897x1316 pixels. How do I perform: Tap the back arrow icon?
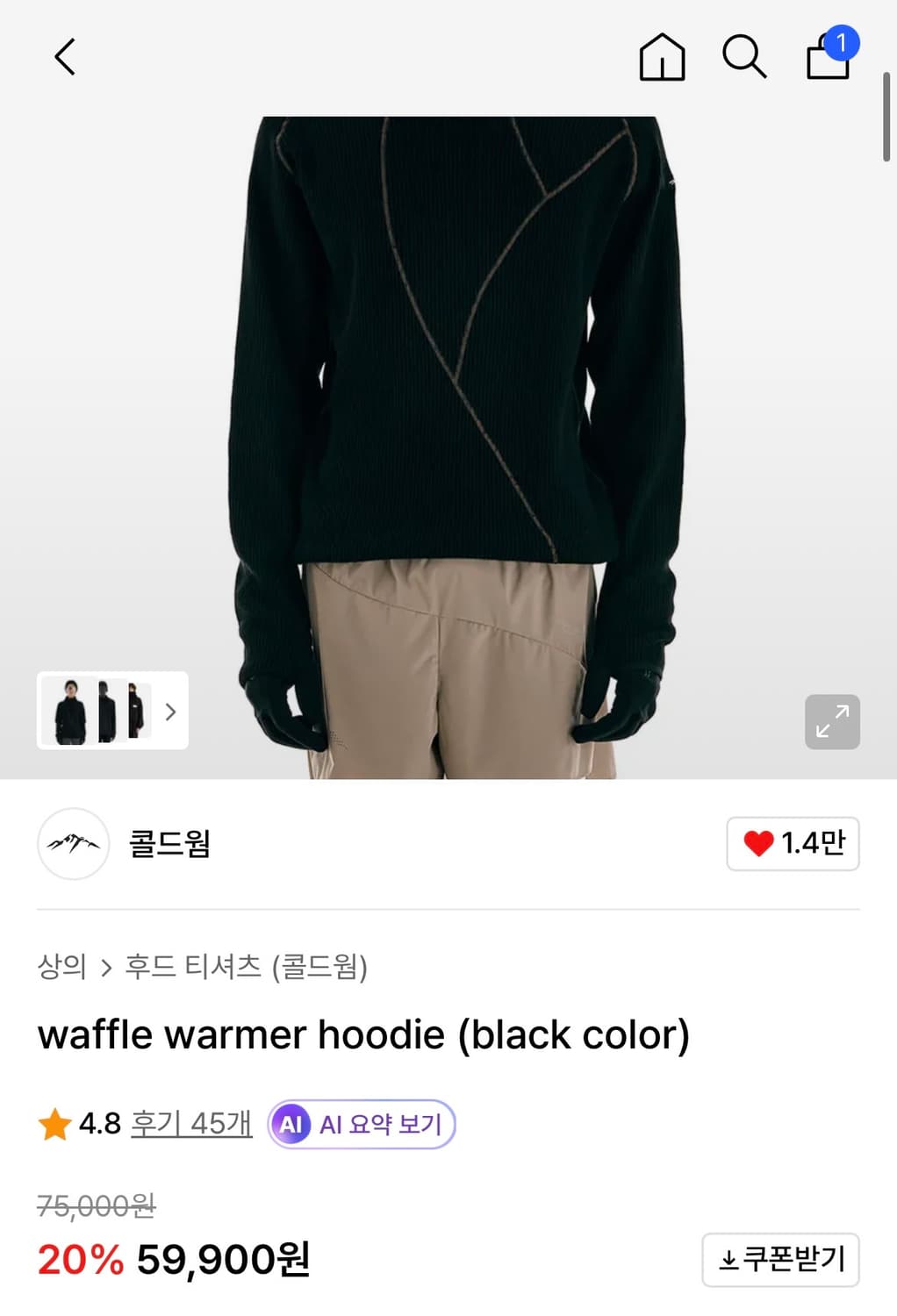(63, 58)
